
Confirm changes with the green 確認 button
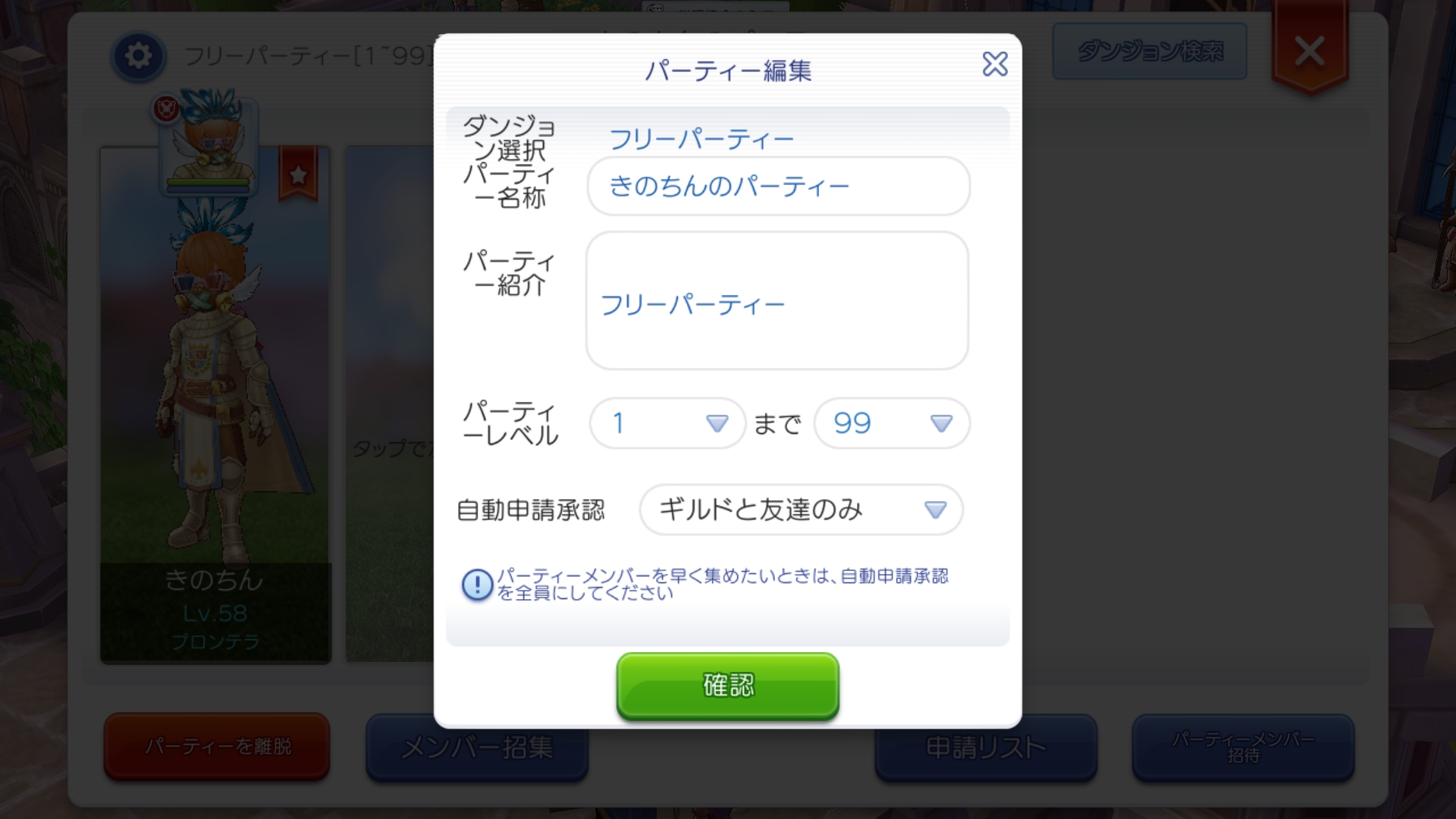[728, 686]
